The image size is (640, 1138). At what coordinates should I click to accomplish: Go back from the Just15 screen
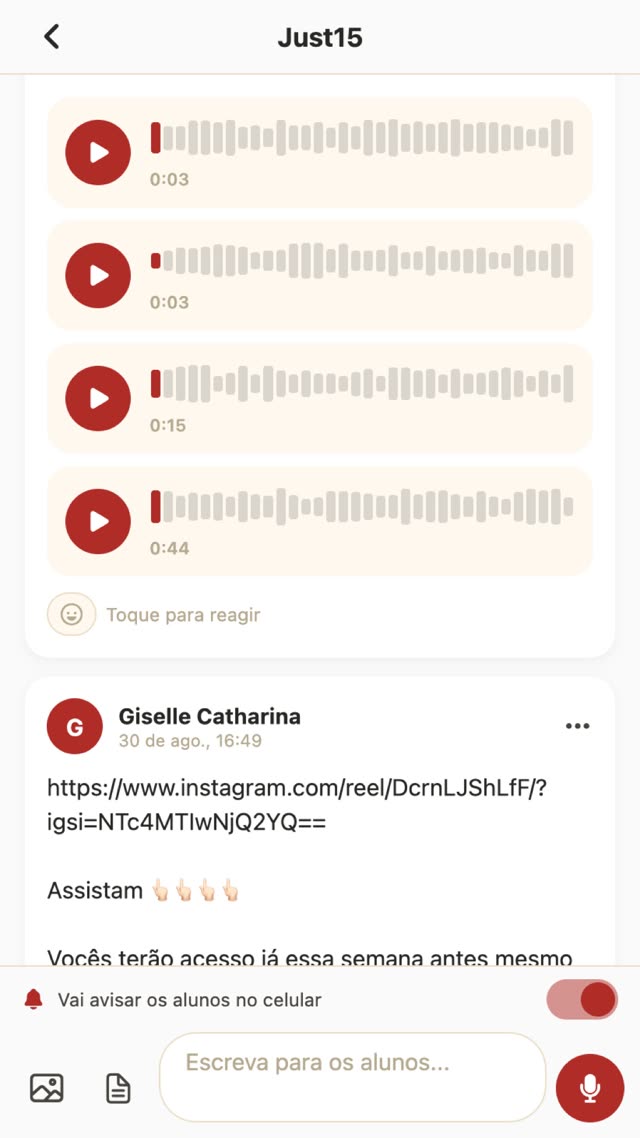pos(51,36)
